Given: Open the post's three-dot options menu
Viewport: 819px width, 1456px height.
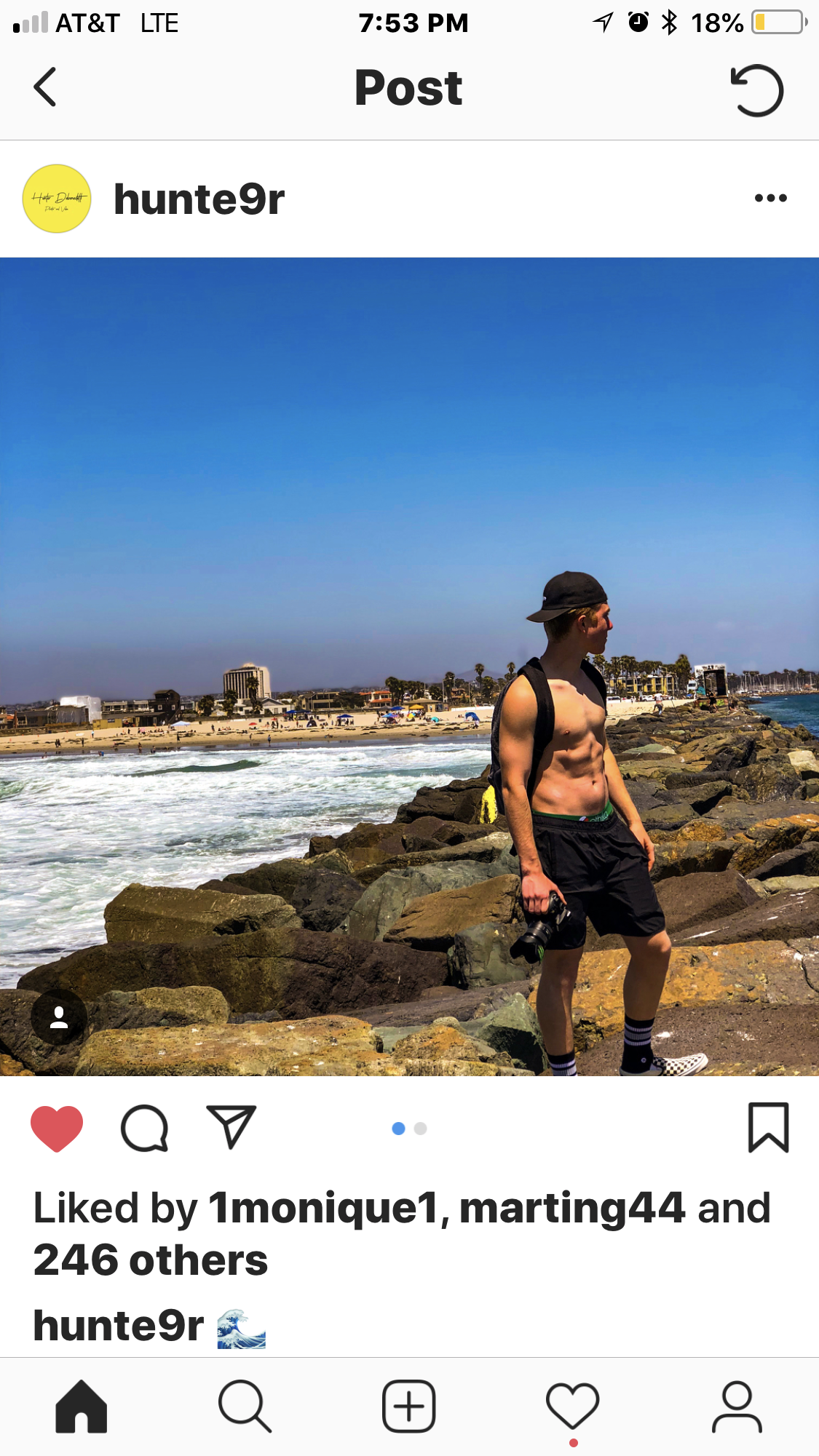Looking at the screenshot, I should click(771, 198).
